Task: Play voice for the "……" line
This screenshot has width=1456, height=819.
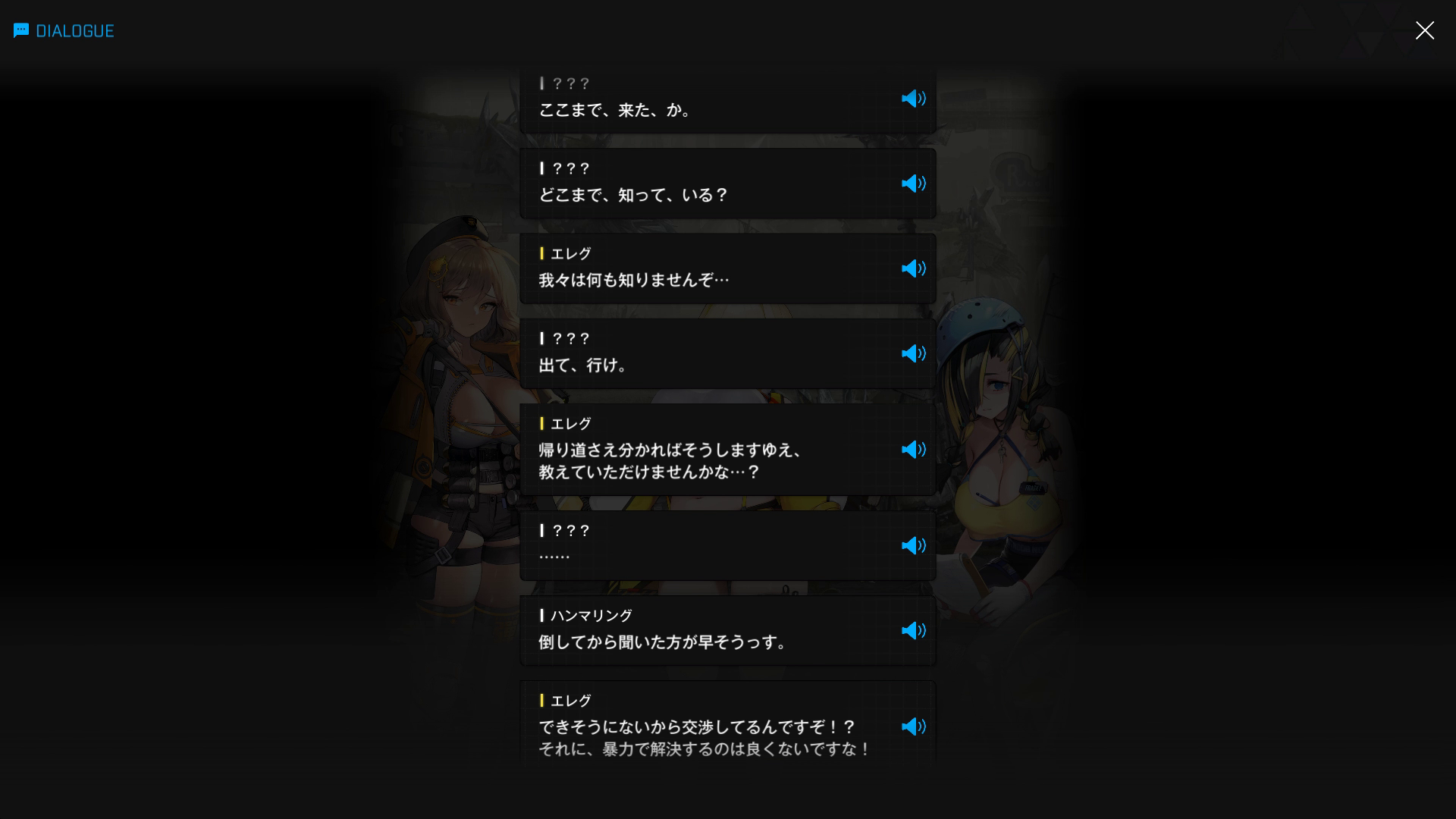Action: click(x=913, y=546)
